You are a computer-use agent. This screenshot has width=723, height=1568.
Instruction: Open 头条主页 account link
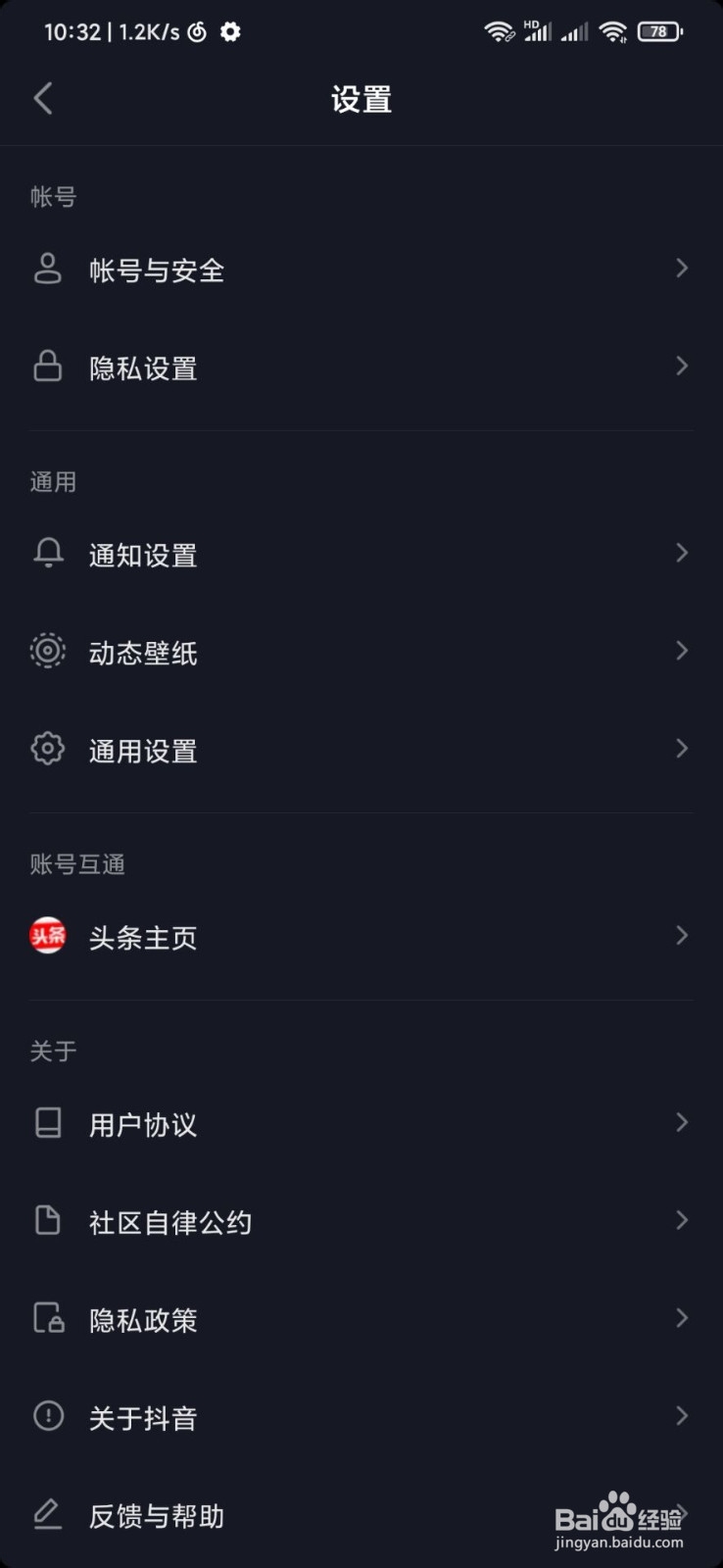point(361,937)
